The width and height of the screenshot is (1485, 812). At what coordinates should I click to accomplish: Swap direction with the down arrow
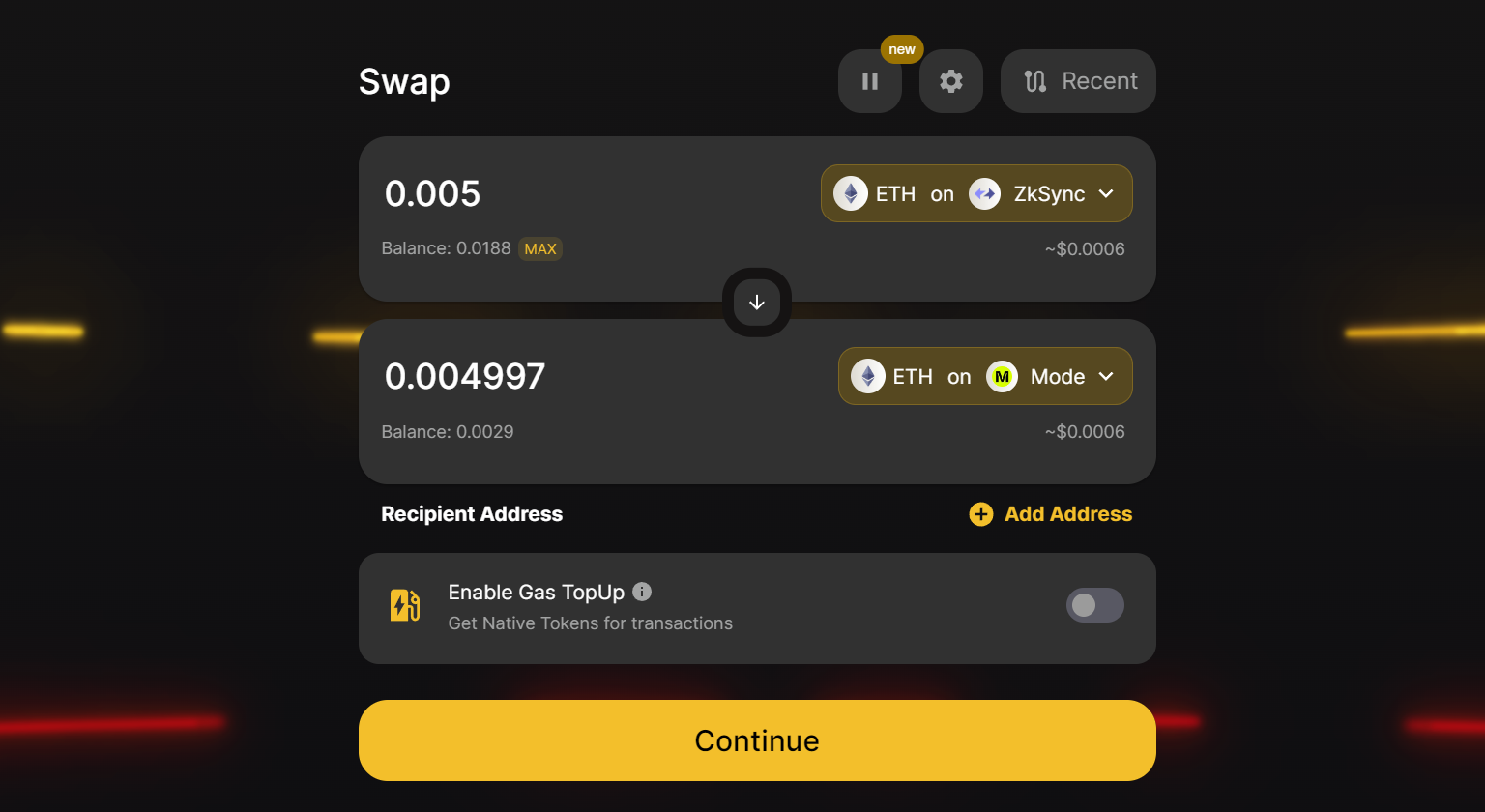tap(757, 303)
